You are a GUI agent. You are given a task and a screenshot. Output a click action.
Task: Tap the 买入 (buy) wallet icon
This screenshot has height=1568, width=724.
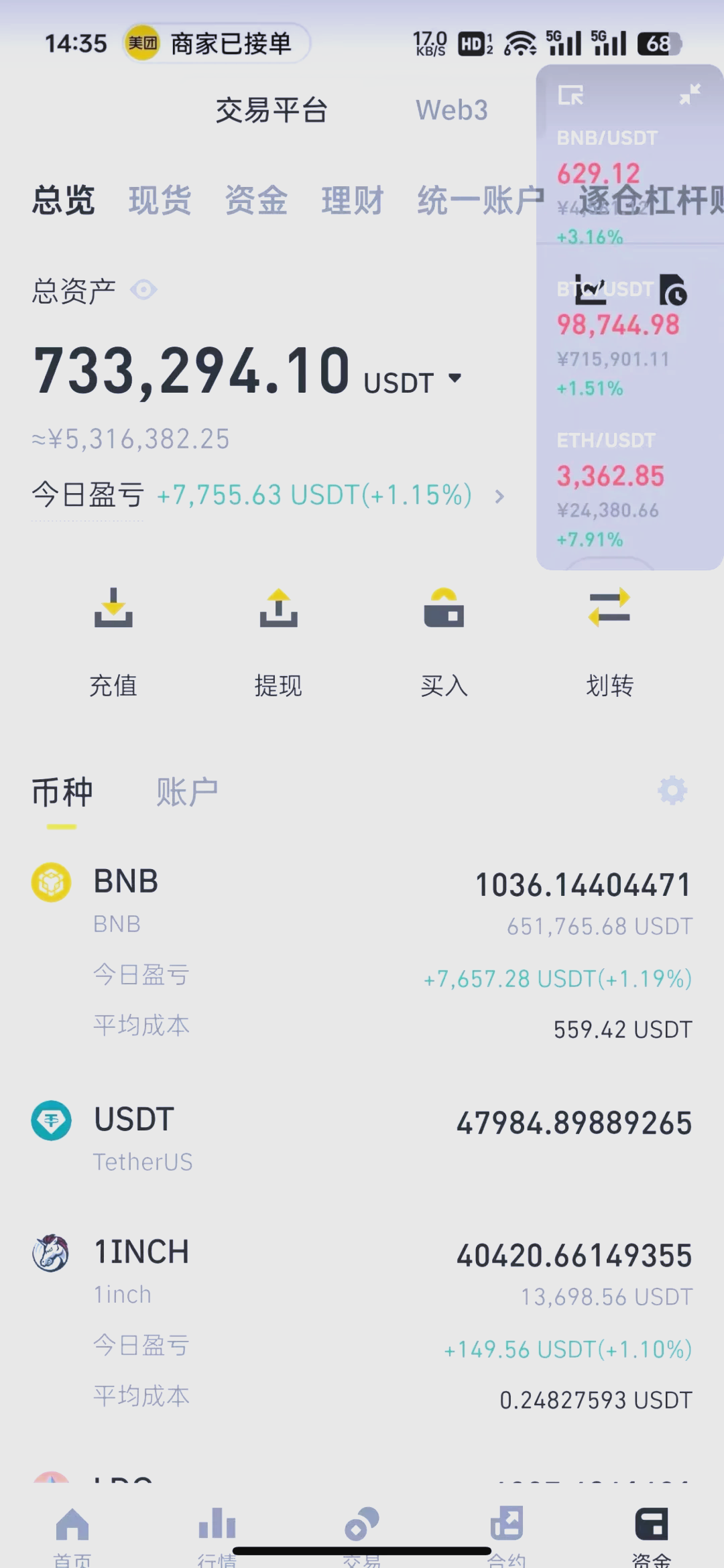tap(444, 610)
